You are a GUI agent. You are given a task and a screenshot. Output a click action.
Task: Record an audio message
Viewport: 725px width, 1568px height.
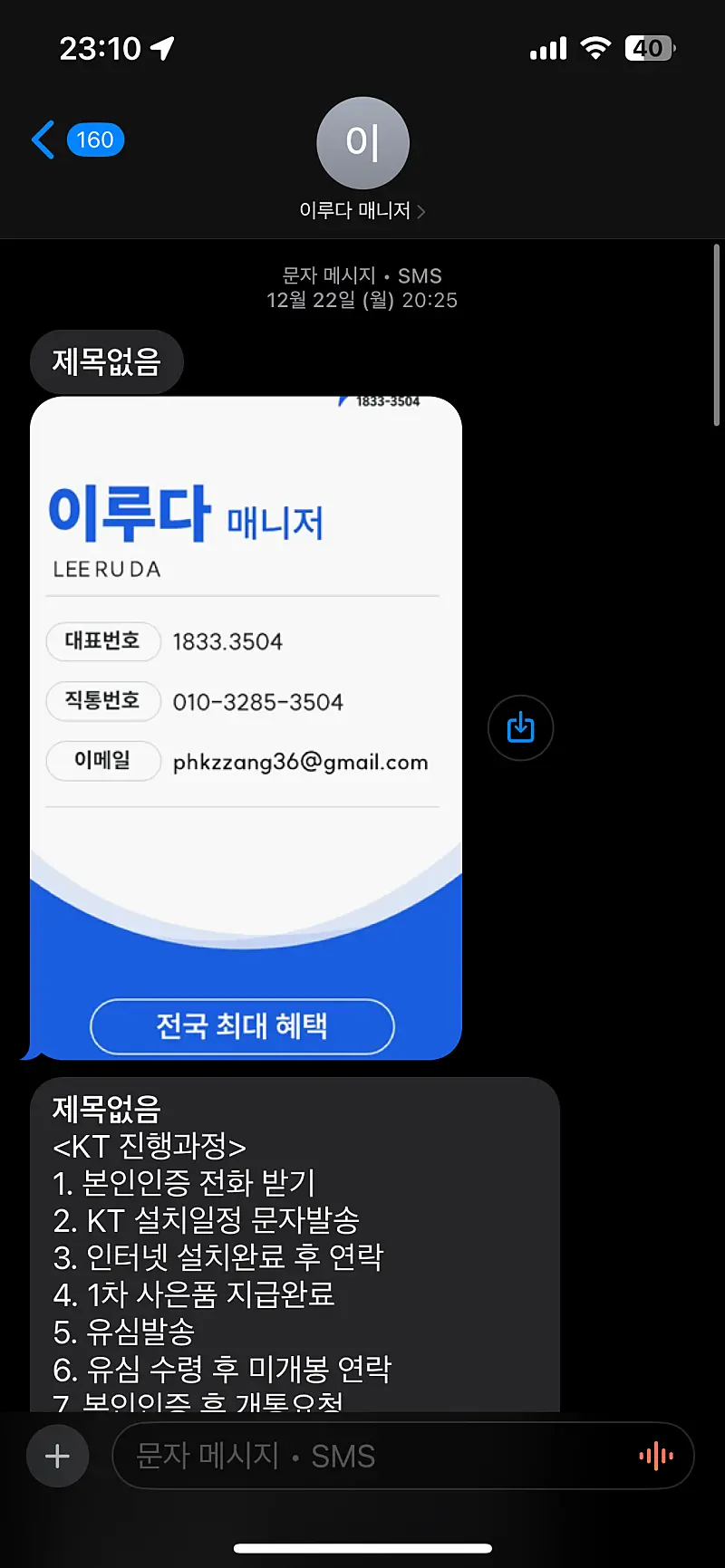(x=656, y=1456)
